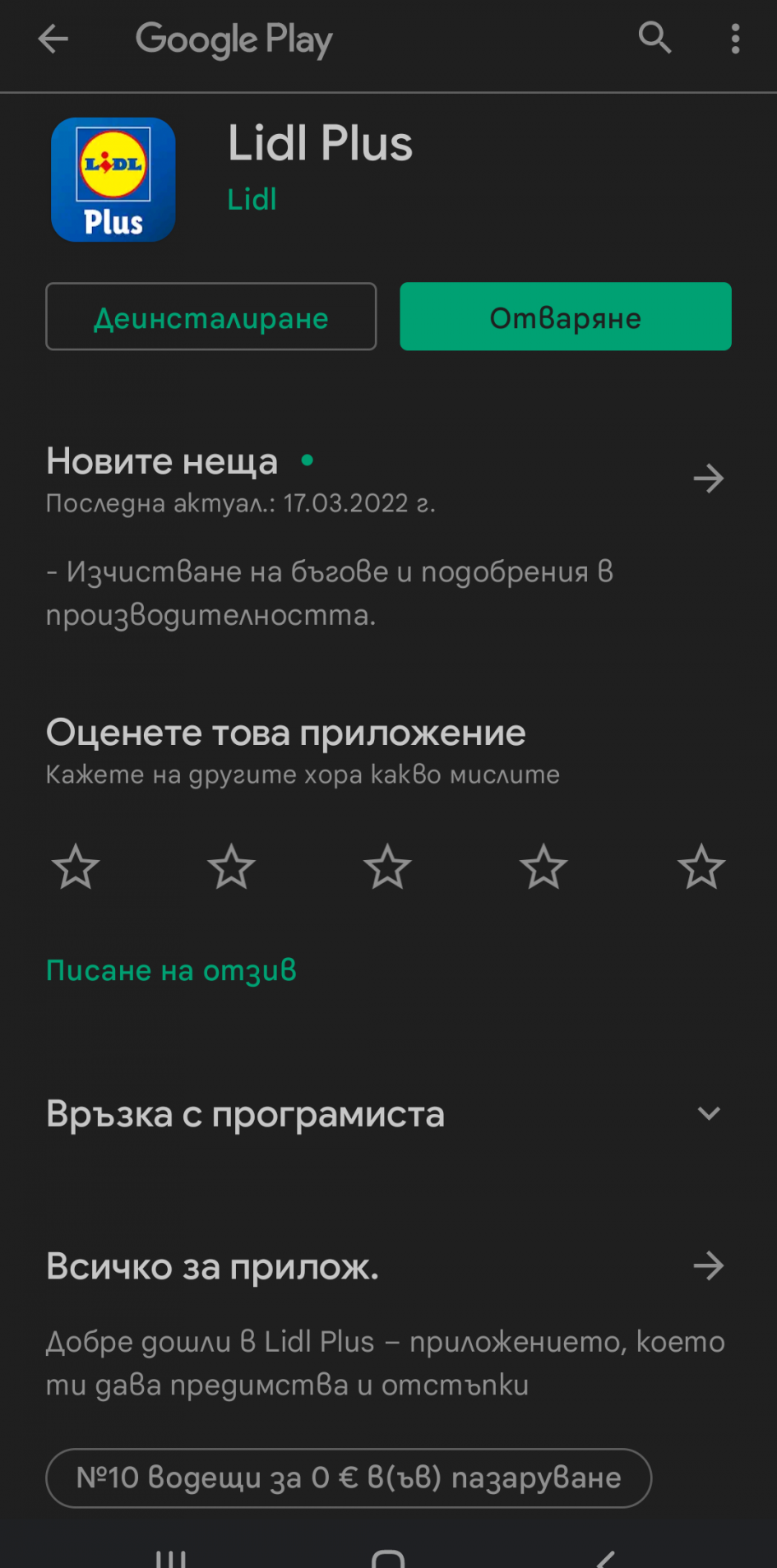
Task: Open Всичко за прилож. details
Action: (708, 1265)
